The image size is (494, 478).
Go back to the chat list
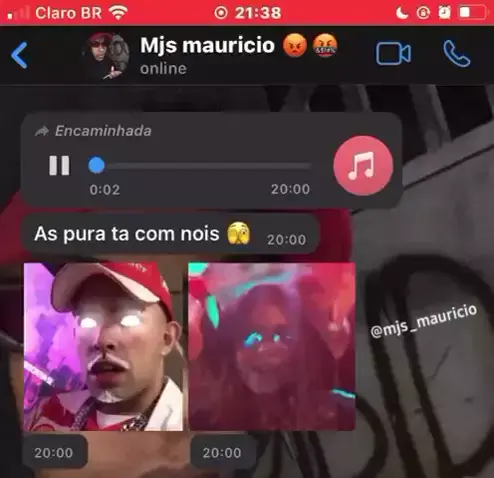point(19,55)
